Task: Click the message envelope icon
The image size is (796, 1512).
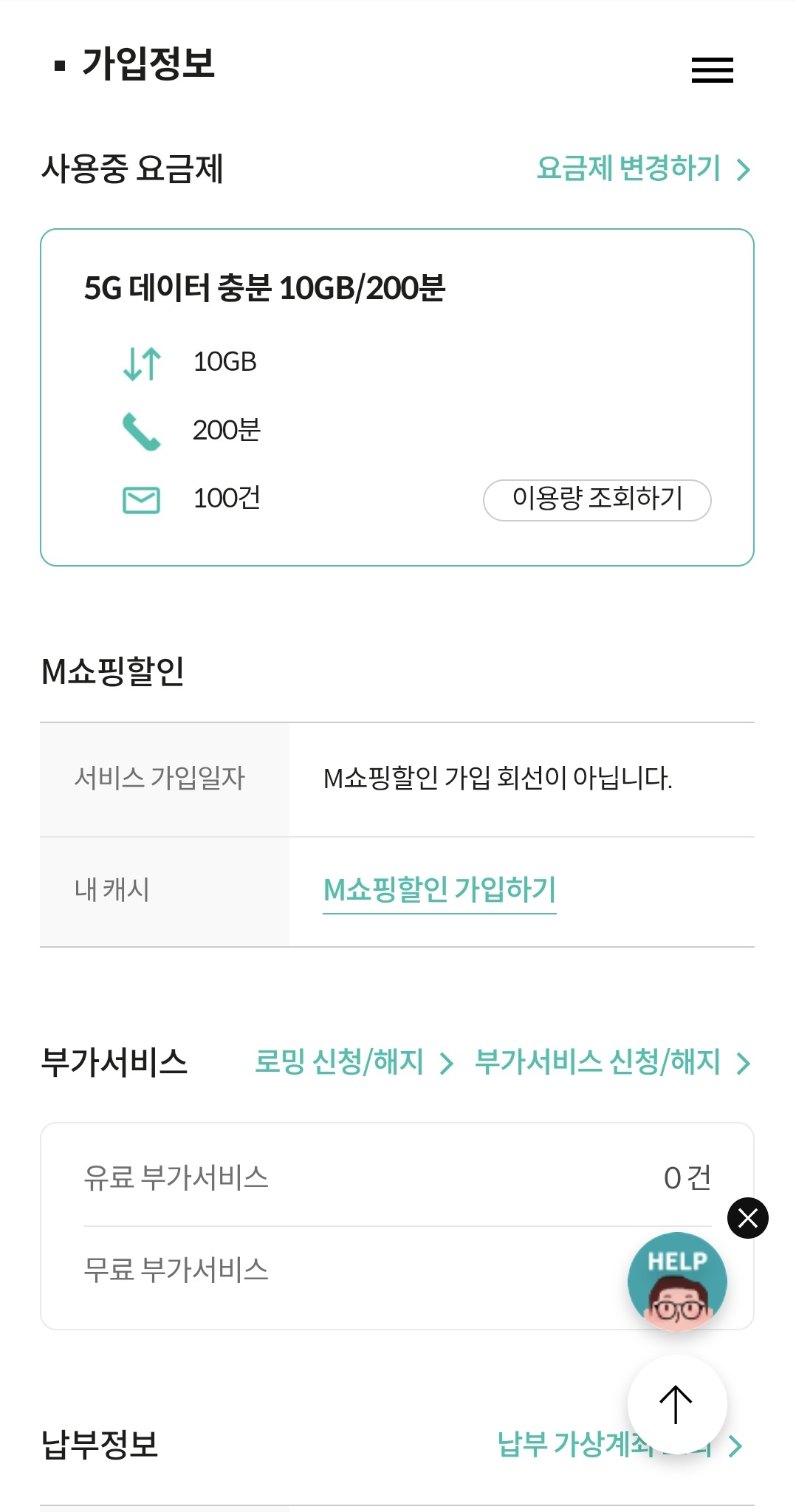Action: coord(140,499)
